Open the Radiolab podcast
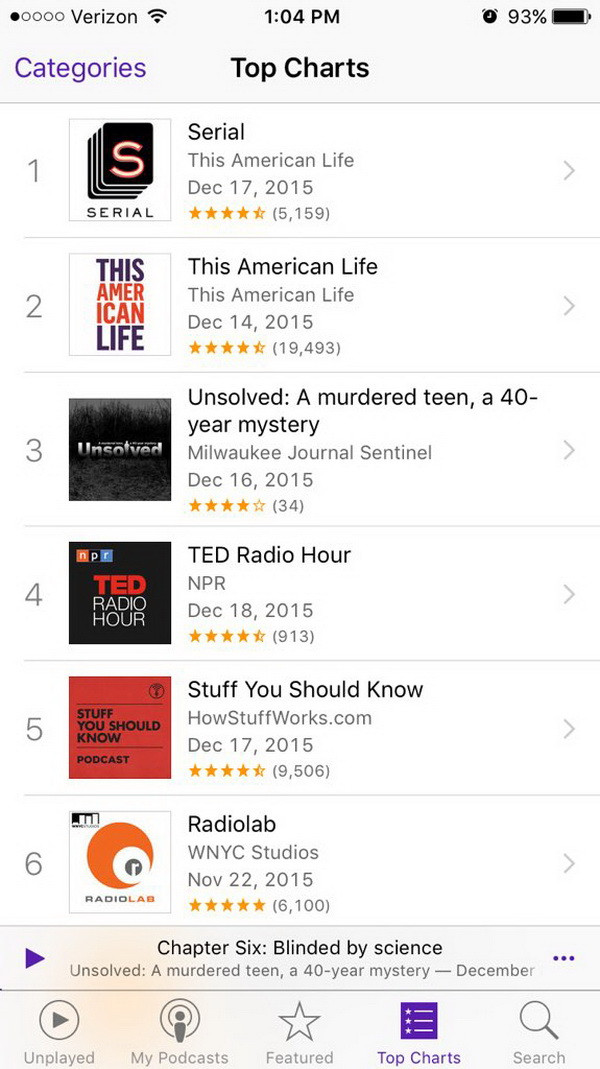Image resolution: width=600 pixels, height=1069 pixels. click(x=300, y=863)
